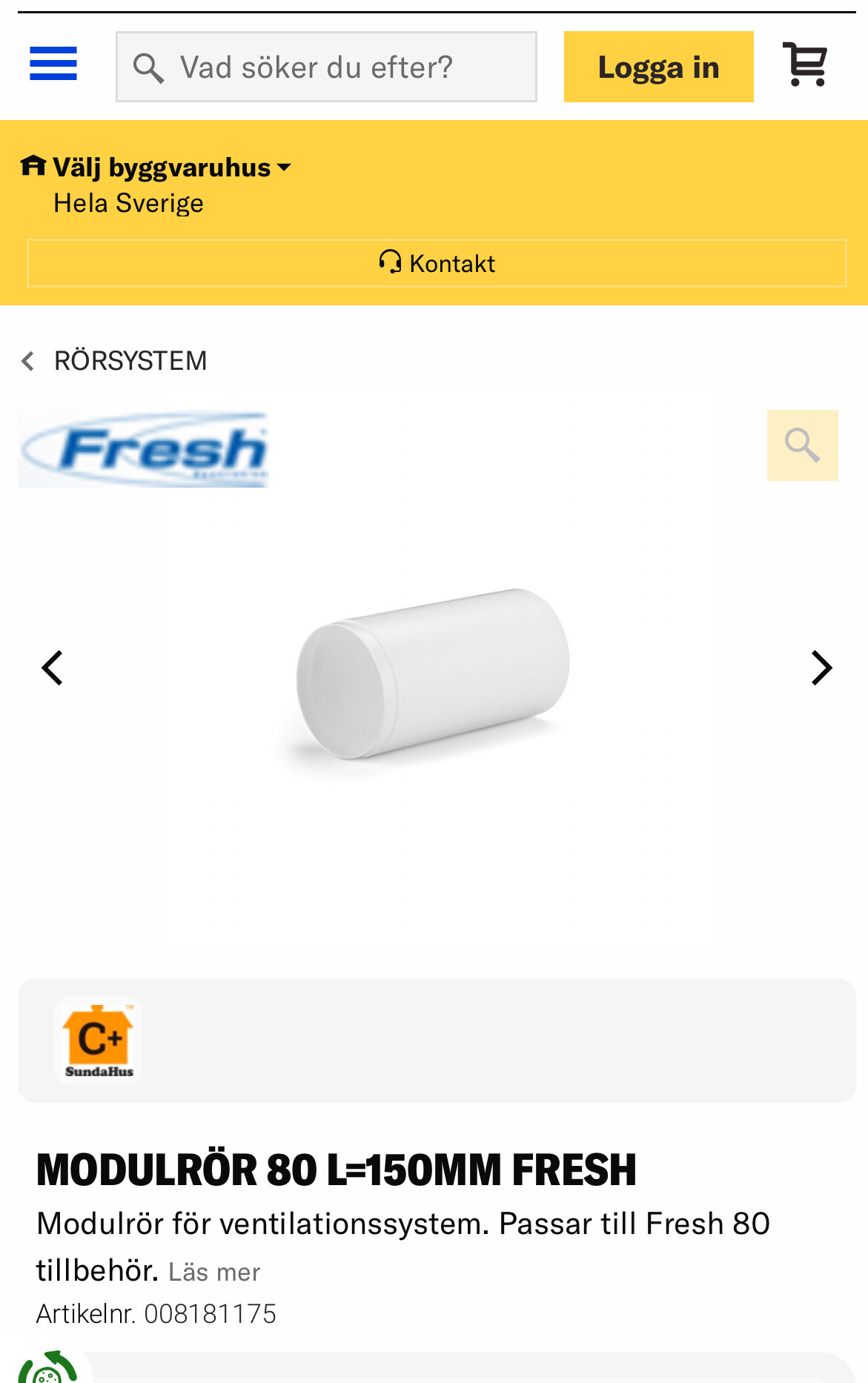The width and height of the screenshot is (868, 1383).
Task: Tap the Logga in button
Action: [x=658, y=67]
